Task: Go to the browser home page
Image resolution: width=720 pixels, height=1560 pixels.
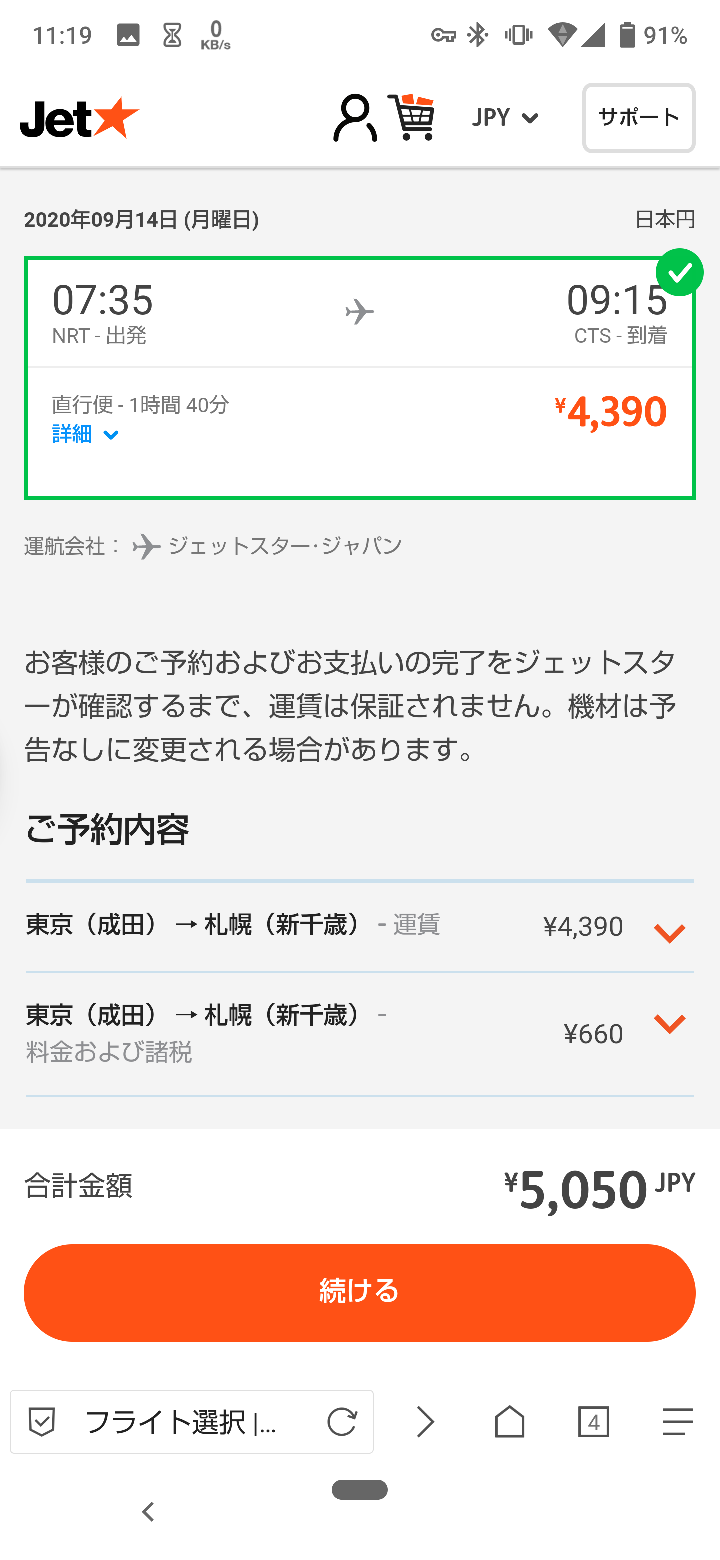Action: click(x=510, y=1421)
